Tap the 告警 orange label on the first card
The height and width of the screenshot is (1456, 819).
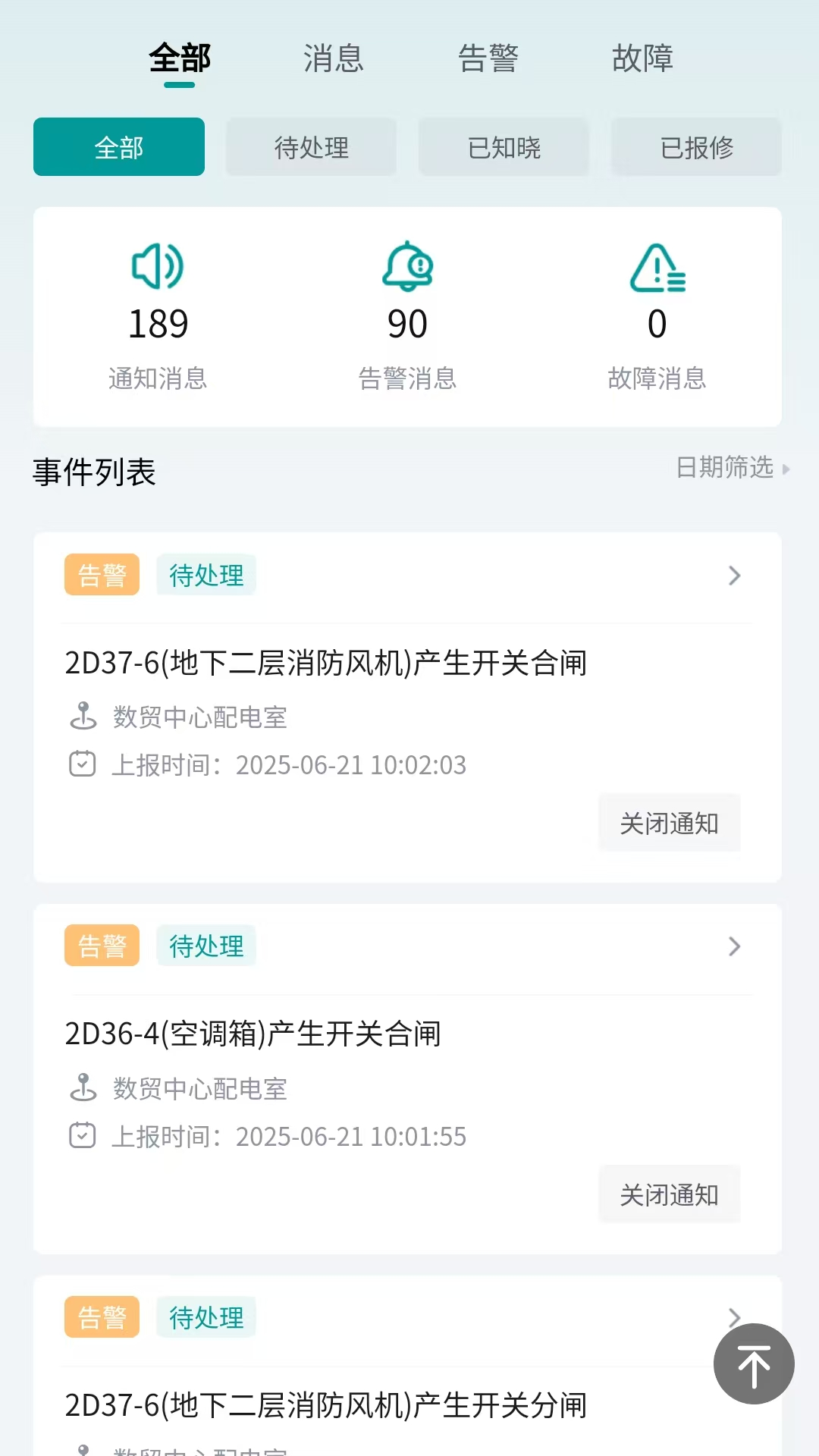[102, 575]
